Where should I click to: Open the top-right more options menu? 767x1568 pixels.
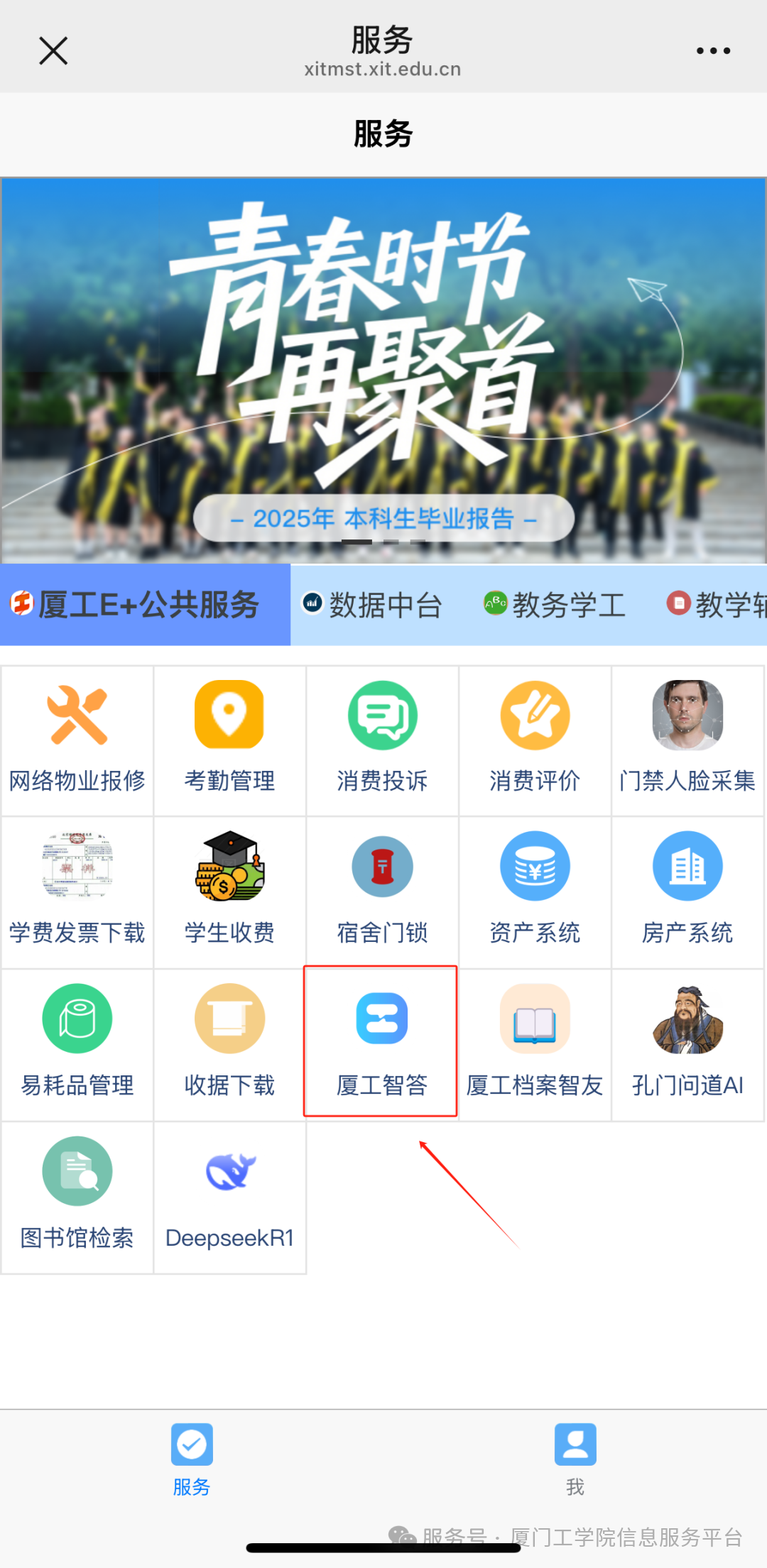pyautogui.click(x=712, y=50)
